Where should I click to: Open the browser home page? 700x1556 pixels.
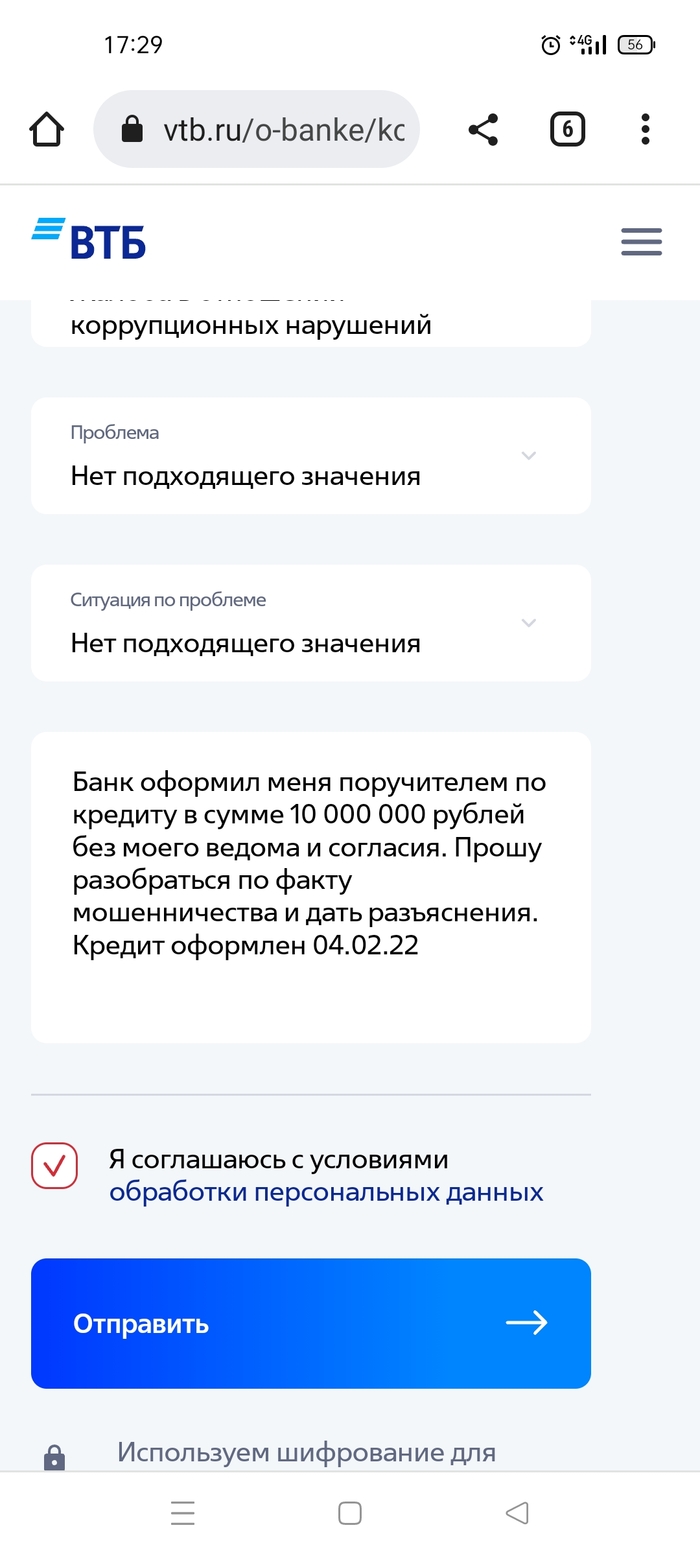(x=47, y=130)
